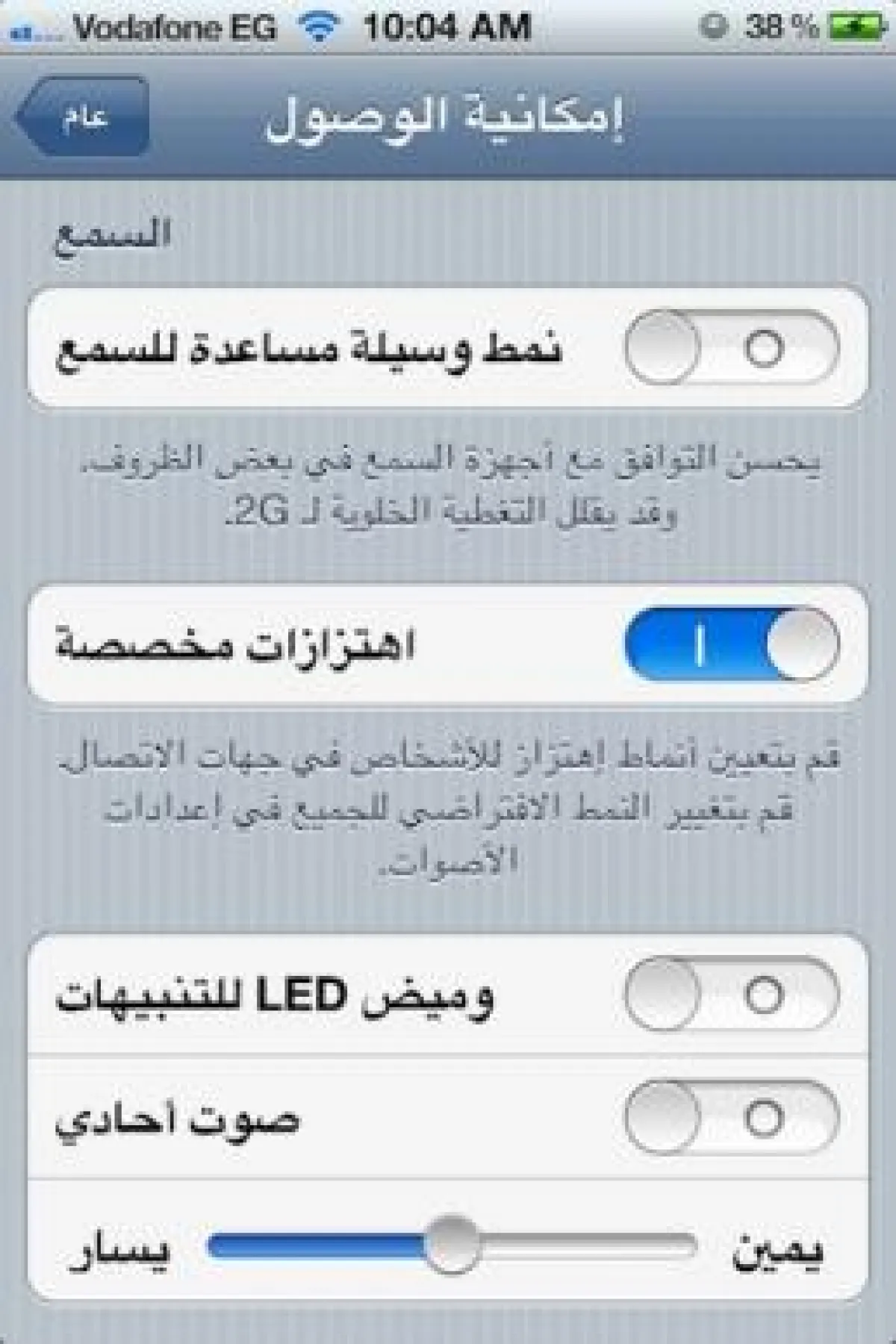896x1344 pixels.
Task: Enable the نمط وسيلة مساعدة للسمع switch
Action: 731,347
